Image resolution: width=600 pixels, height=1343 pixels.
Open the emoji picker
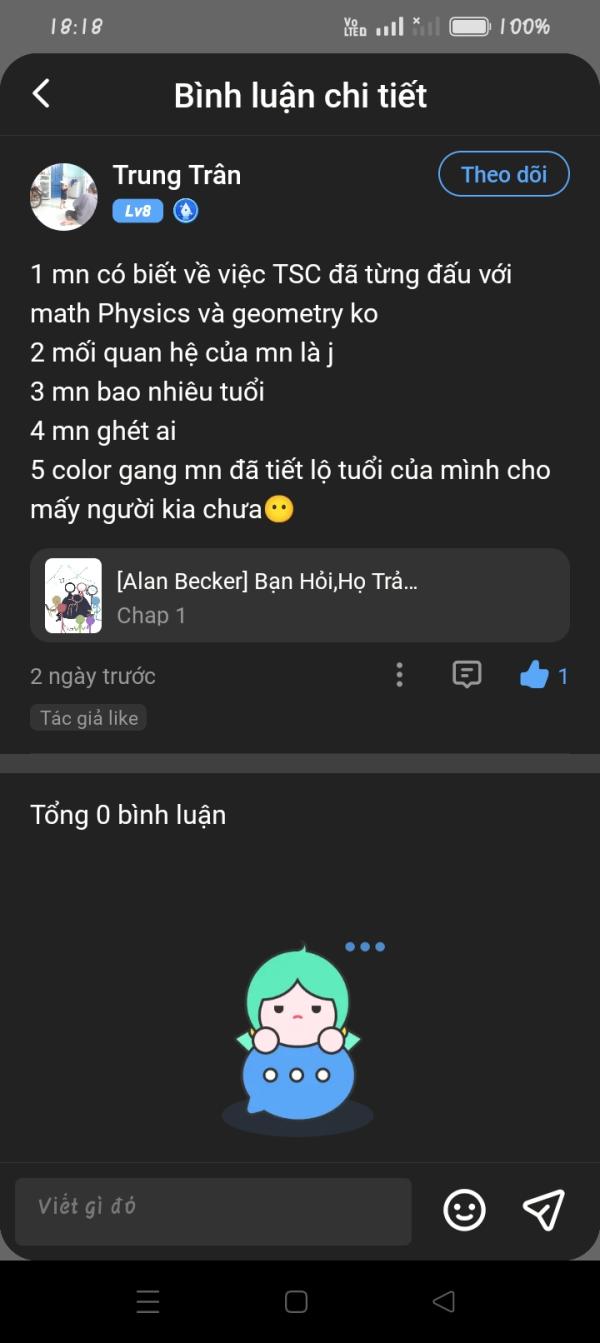click(x=464, y=1211)
